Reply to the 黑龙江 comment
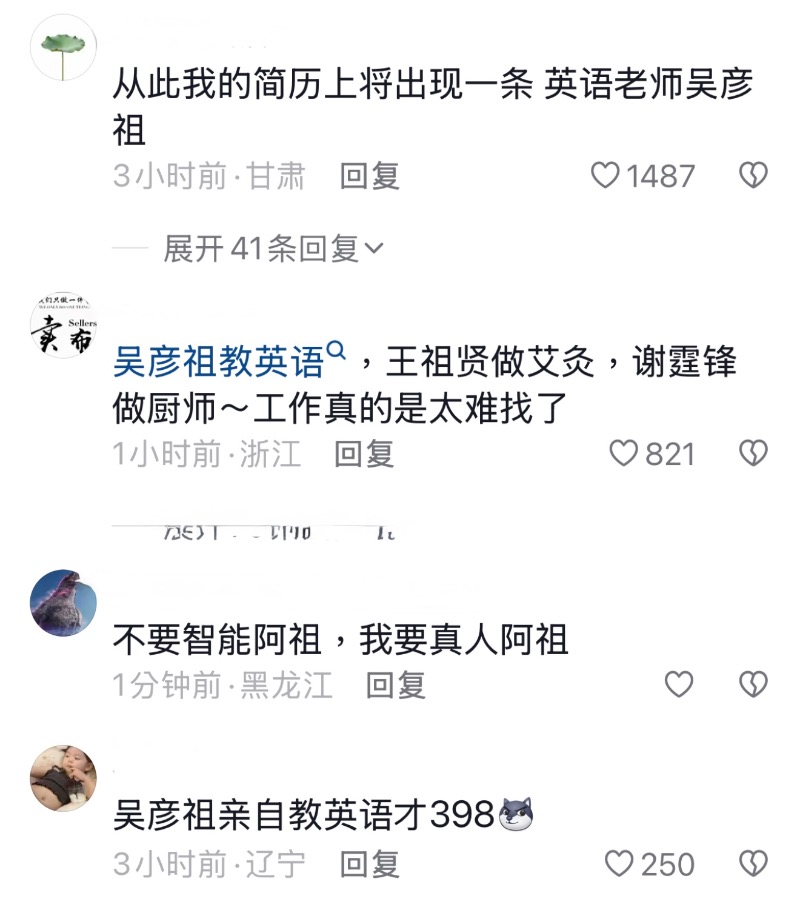 click(395, 685)
